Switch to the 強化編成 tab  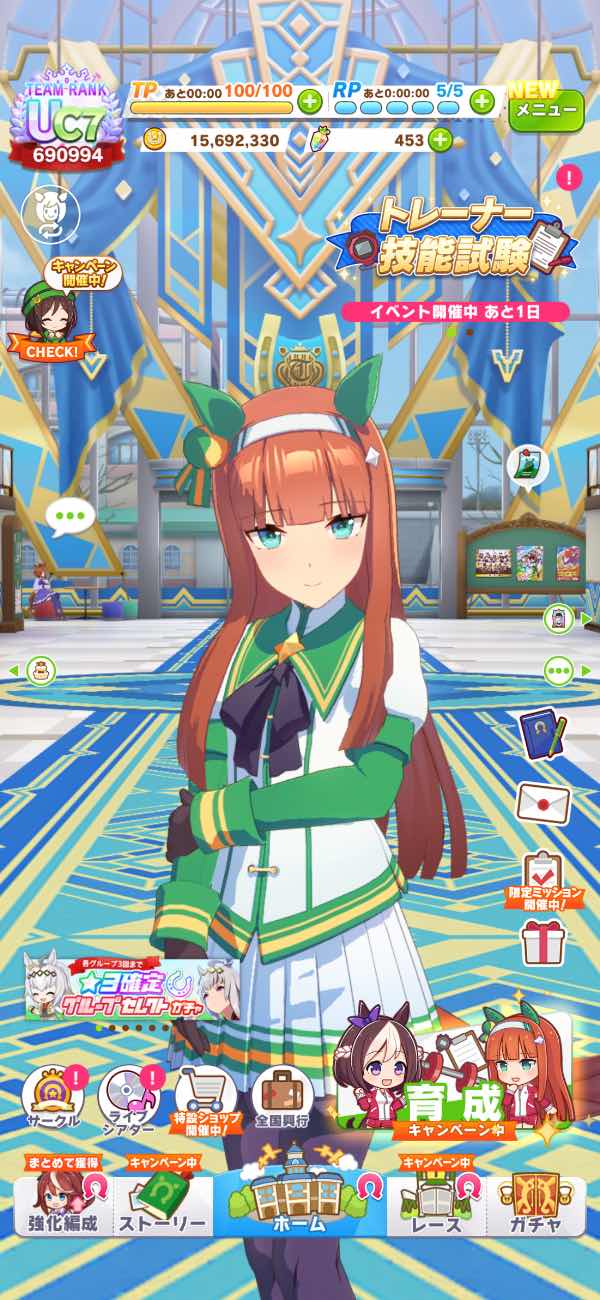(x=62, y=1205)
